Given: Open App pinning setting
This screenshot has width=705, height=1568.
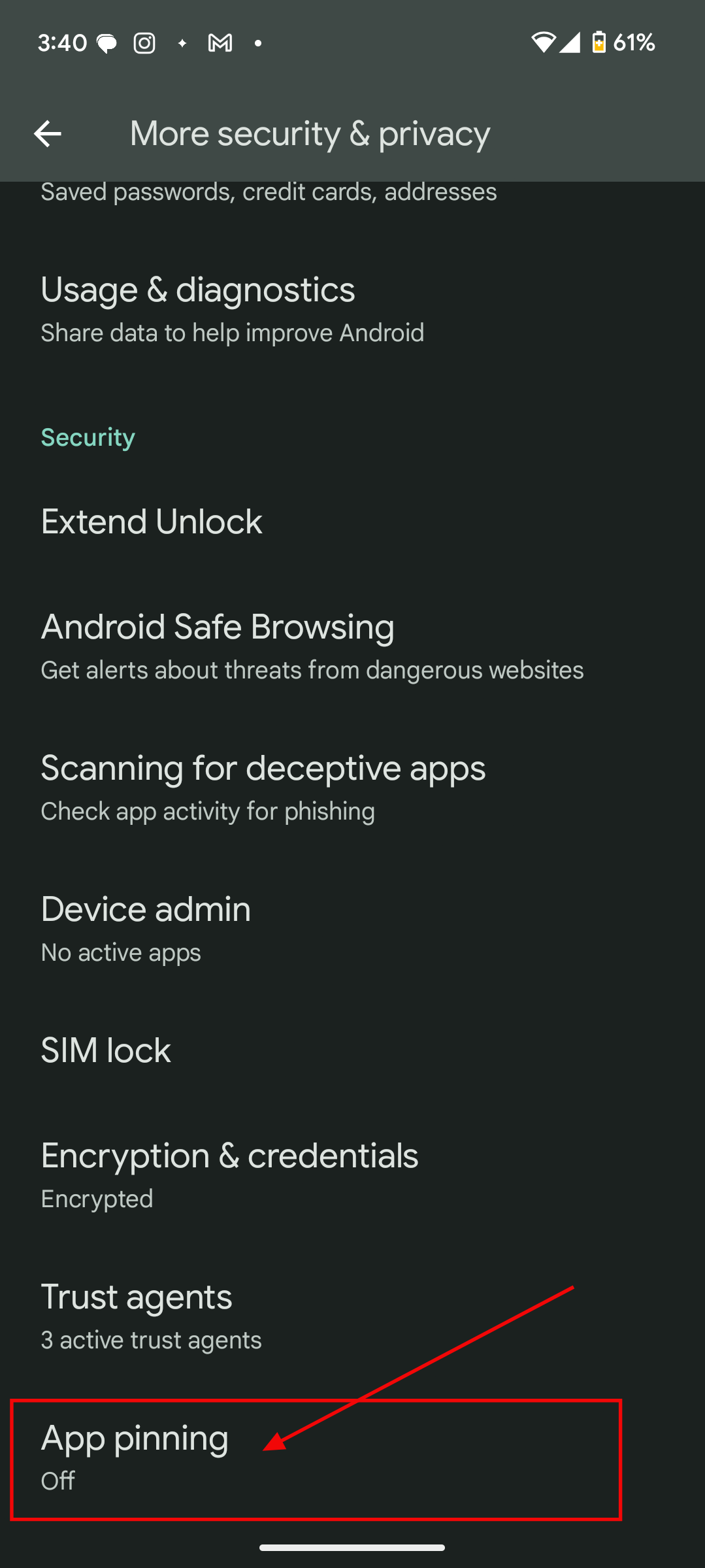Looking at the screenshot, I should [135, 1456].
